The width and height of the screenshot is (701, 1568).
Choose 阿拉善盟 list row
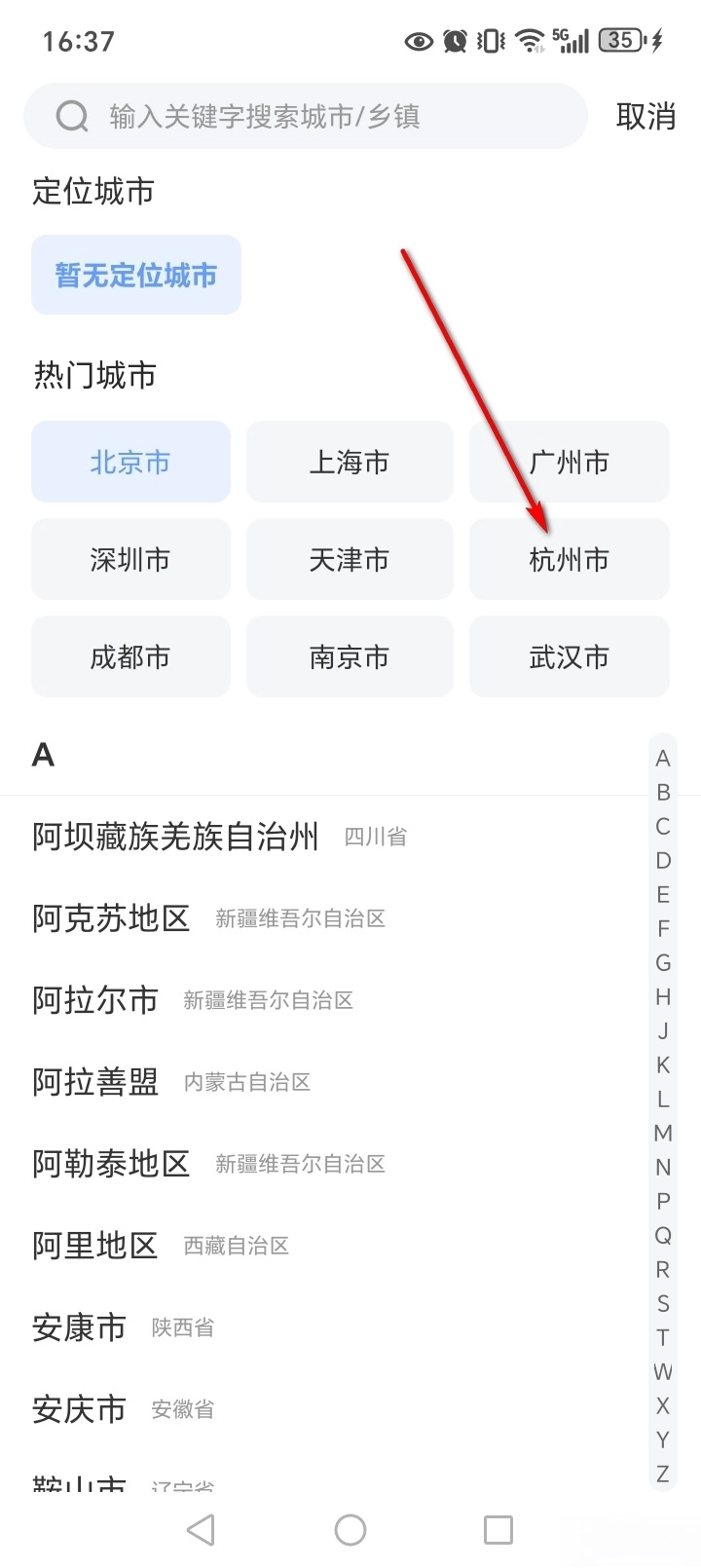(x=95, y=1082)
